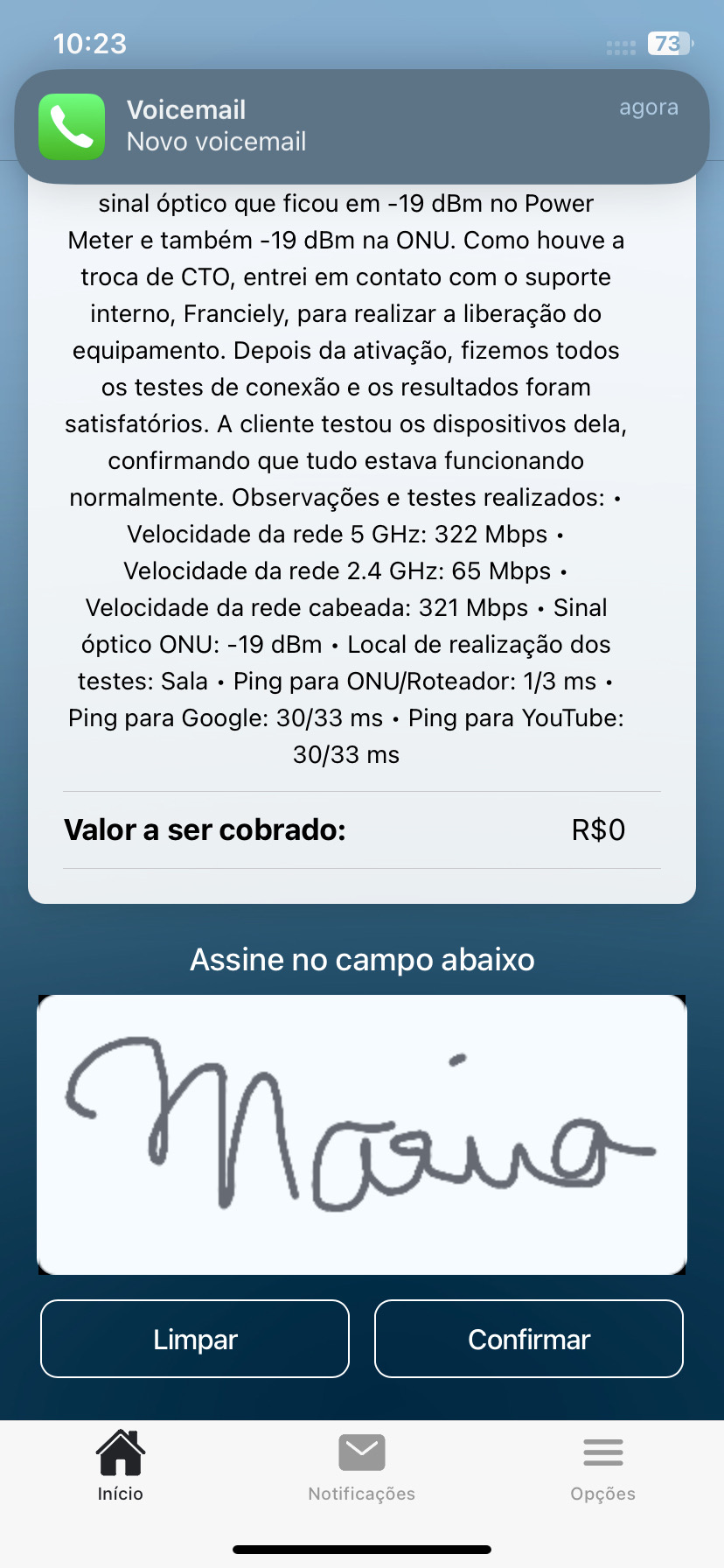
Task: Open the new Voicemail notification banner
Action: (361, 126)
